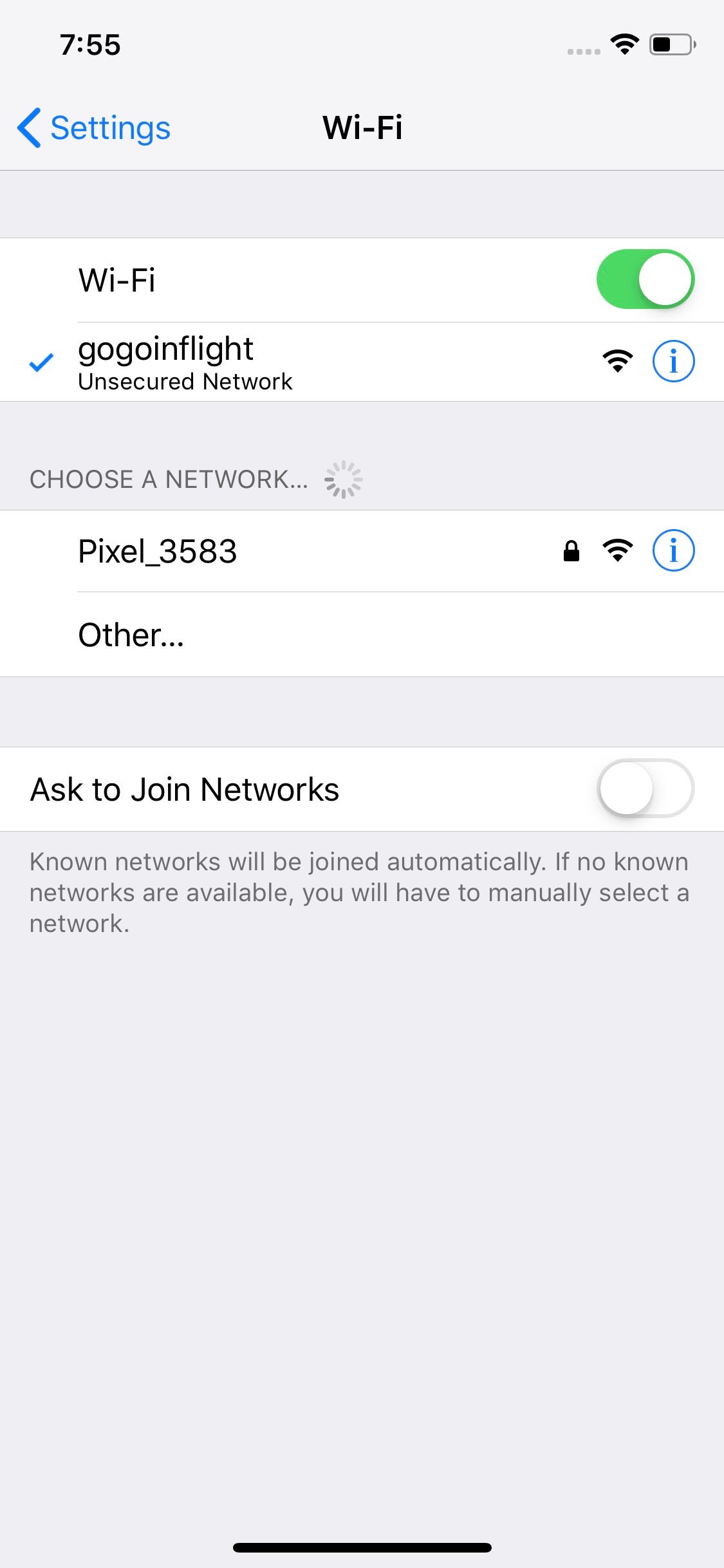Enable Ask to Join Networks

click(x=645, y=789)
